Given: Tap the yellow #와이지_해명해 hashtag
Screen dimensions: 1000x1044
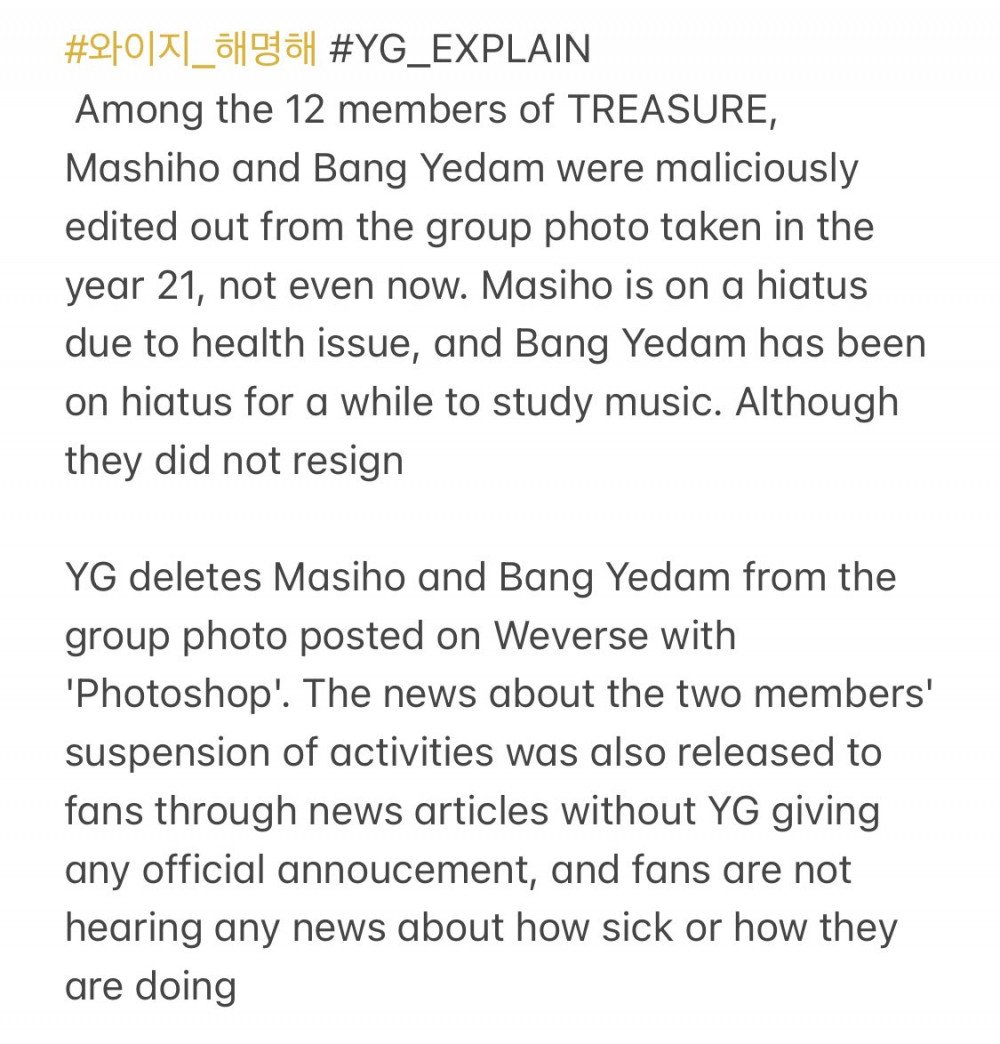Looking at the screenshot, I should (x=190, y=49).
